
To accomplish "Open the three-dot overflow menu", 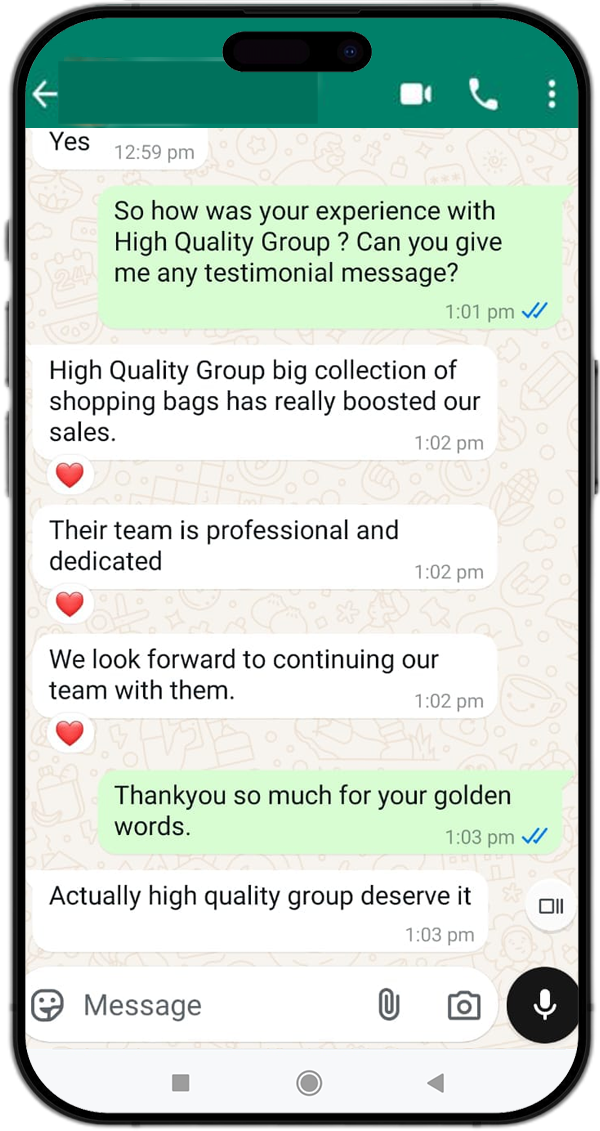I will coord(551,95).
